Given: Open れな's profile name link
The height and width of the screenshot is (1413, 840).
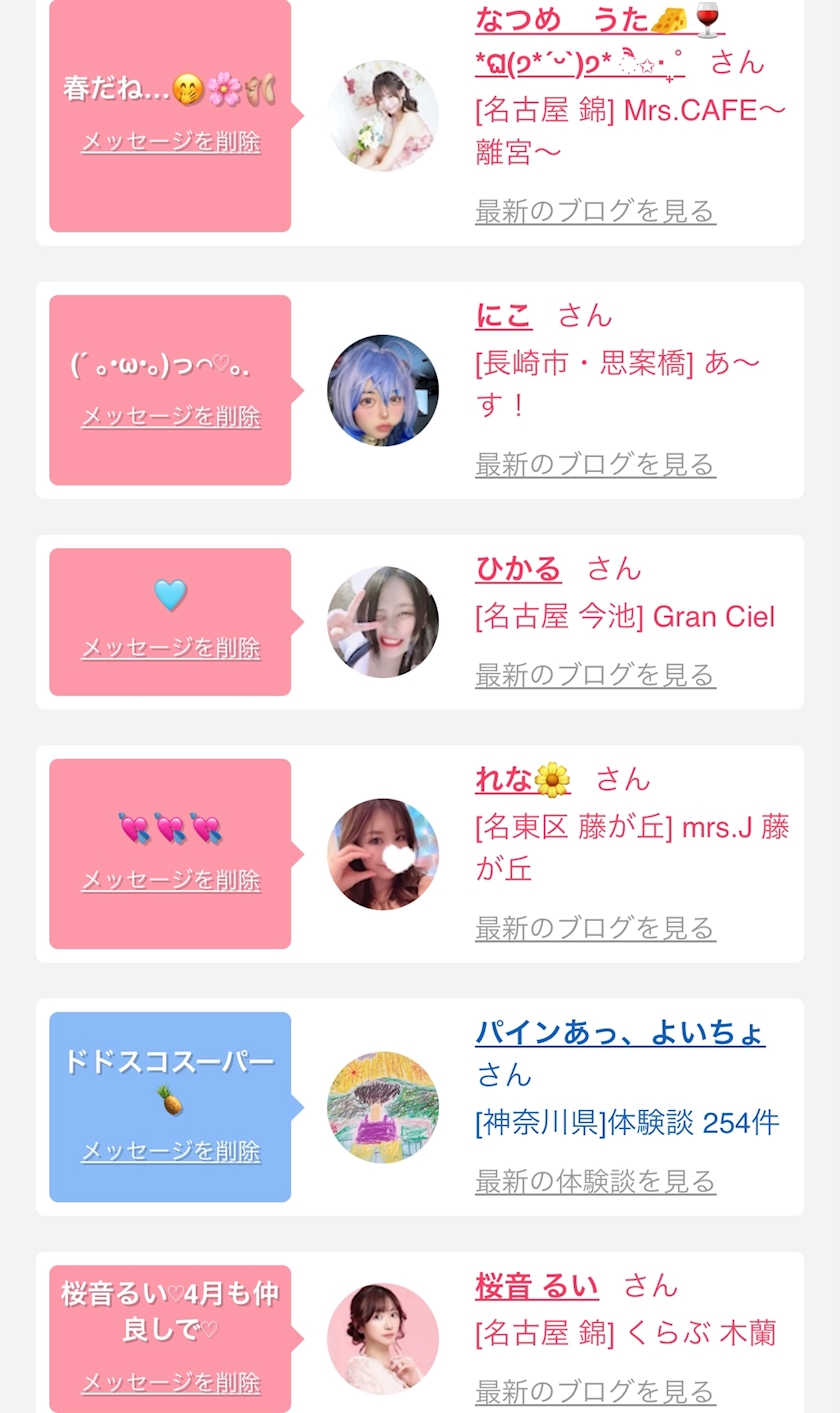Looking at the screenshot, I should (523, 779).
